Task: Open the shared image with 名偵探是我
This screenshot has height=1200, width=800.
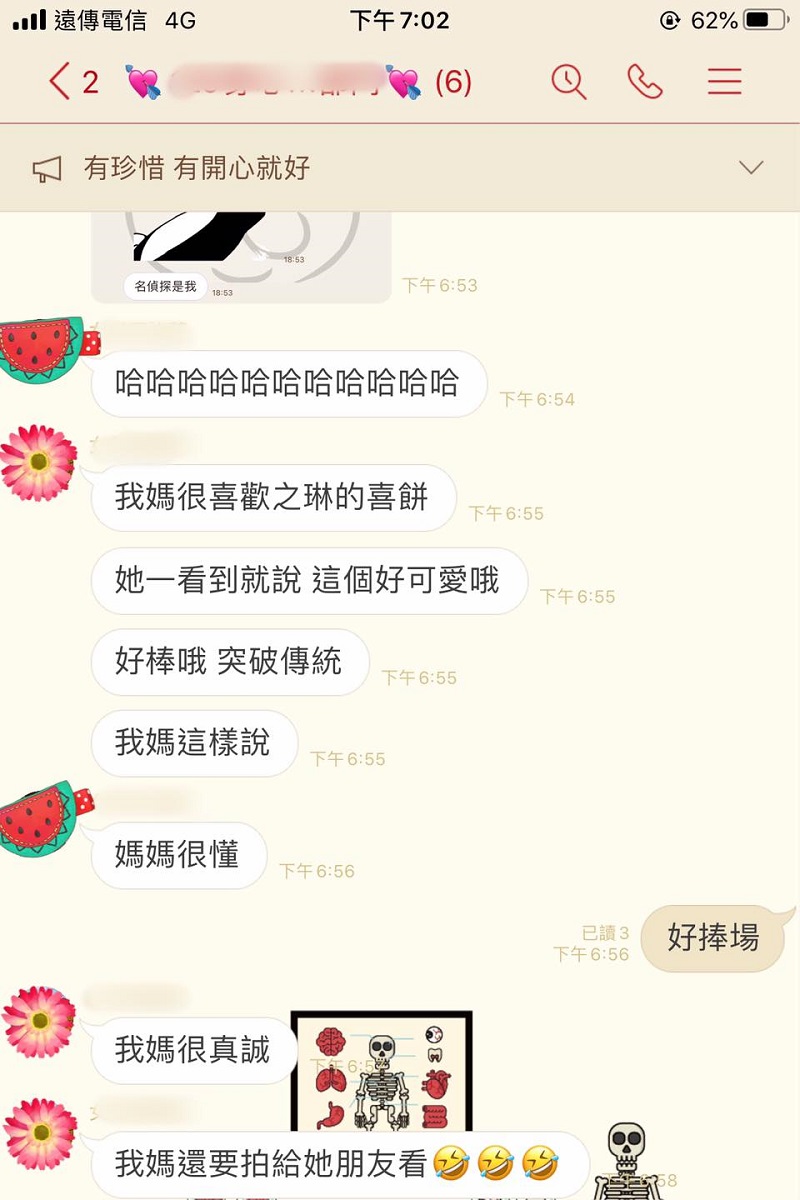Action: pos(240,256)
